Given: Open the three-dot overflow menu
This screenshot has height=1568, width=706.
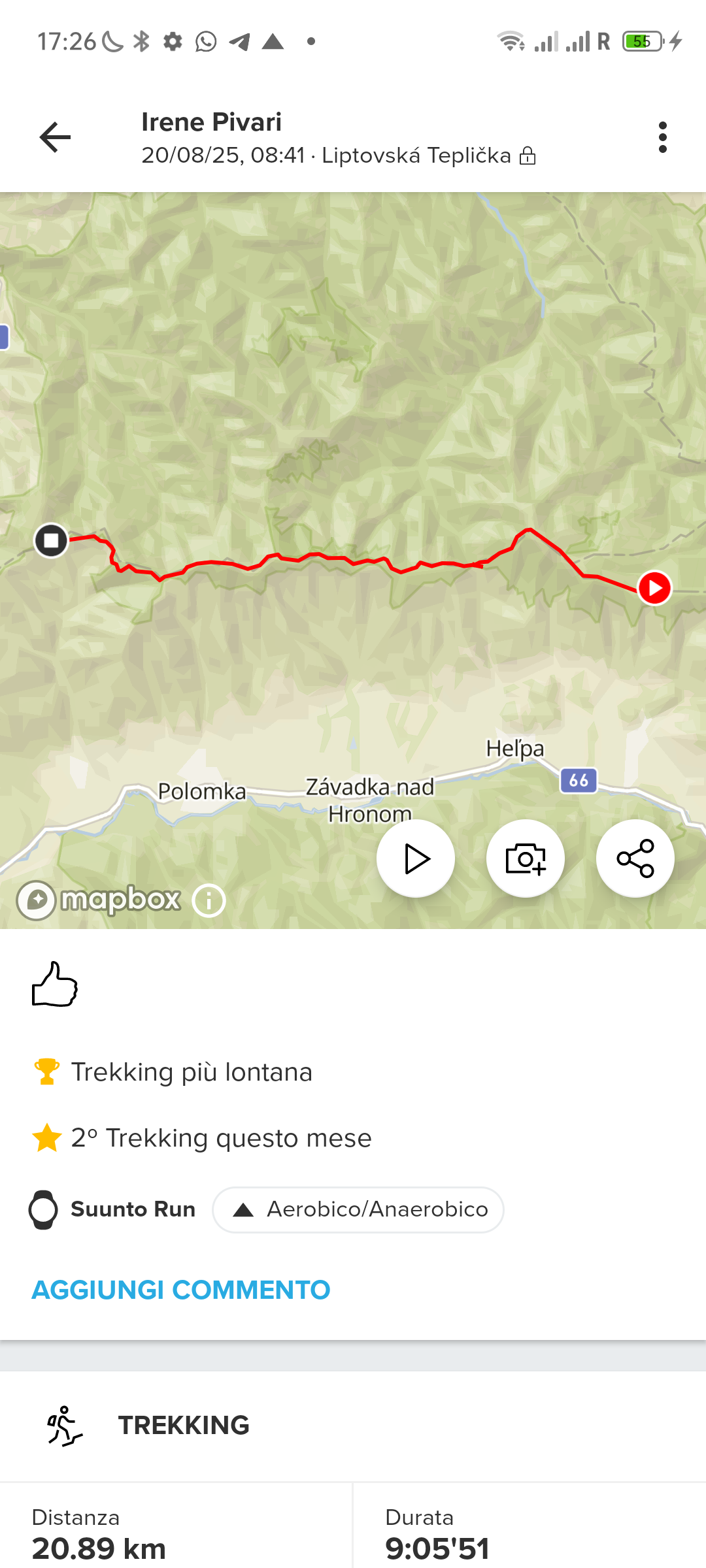Looking at the screenshot, I should pyautogui.click(x=663, y=137).
